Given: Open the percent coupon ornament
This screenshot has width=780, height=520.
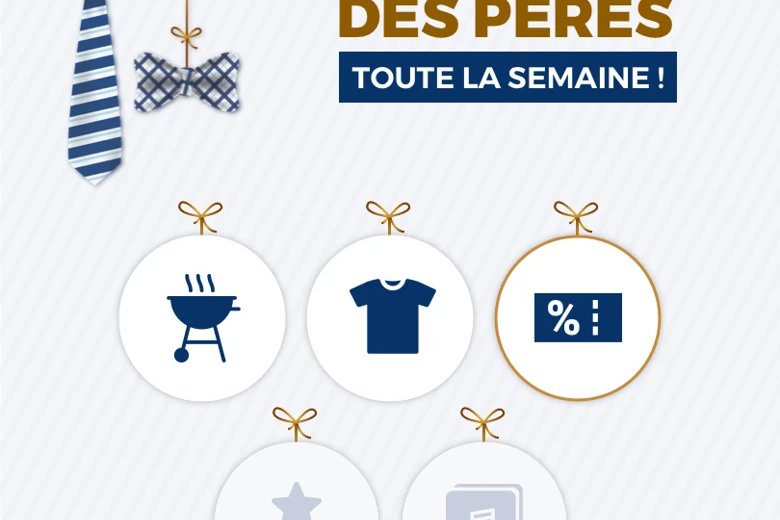Looking at the screenshot, I should [578, 317].
